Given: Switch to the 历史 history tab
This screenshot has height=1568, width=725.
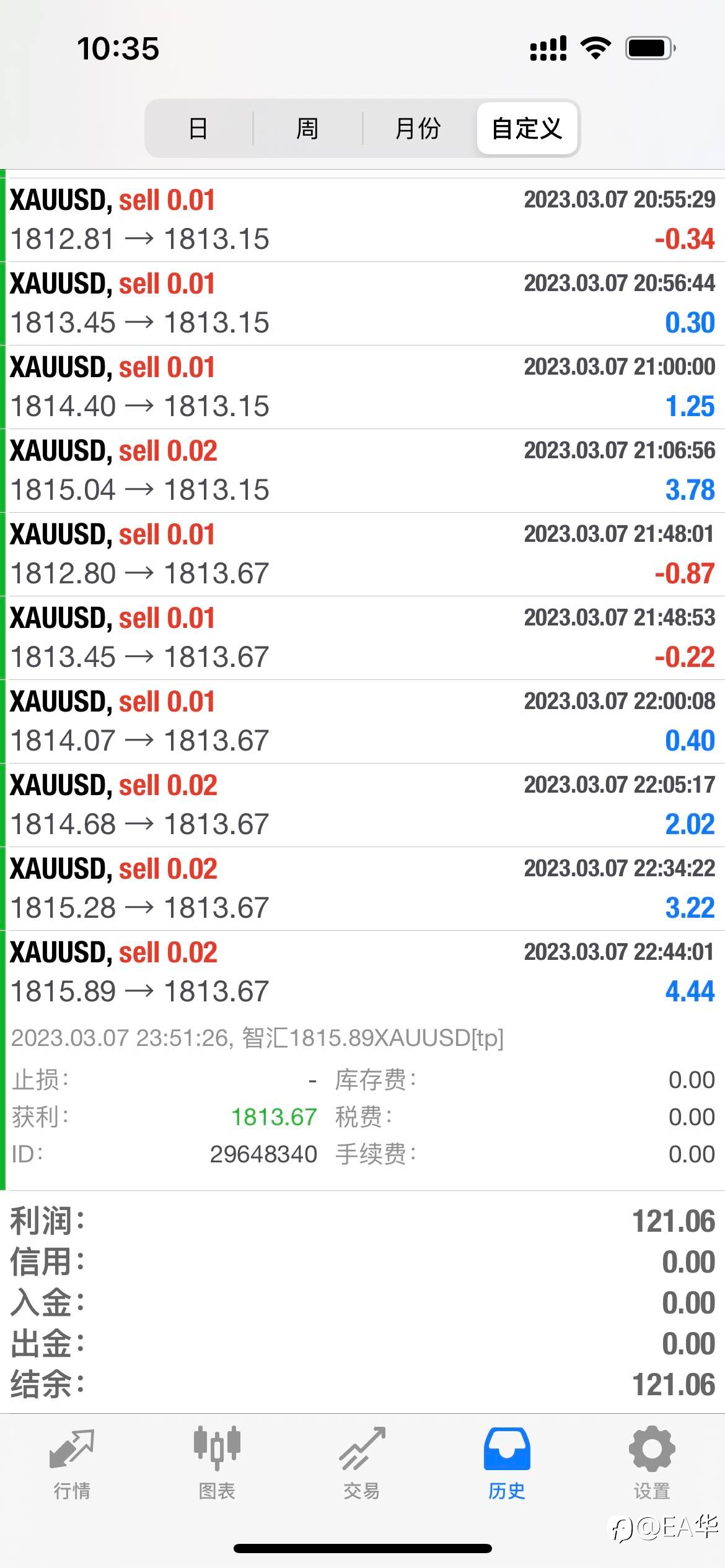Looking at the screenshot, I should click(x=507, y=1464).
